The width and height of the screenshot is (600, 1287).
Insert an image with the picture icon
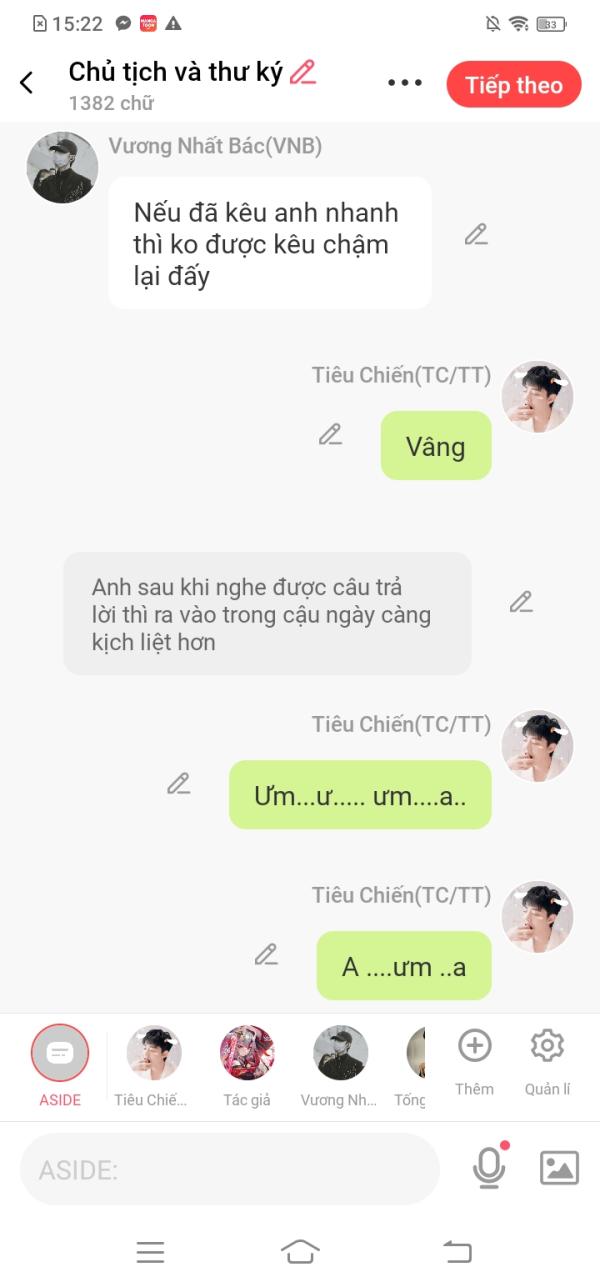pyautogui.click(x=559, y=1168)
